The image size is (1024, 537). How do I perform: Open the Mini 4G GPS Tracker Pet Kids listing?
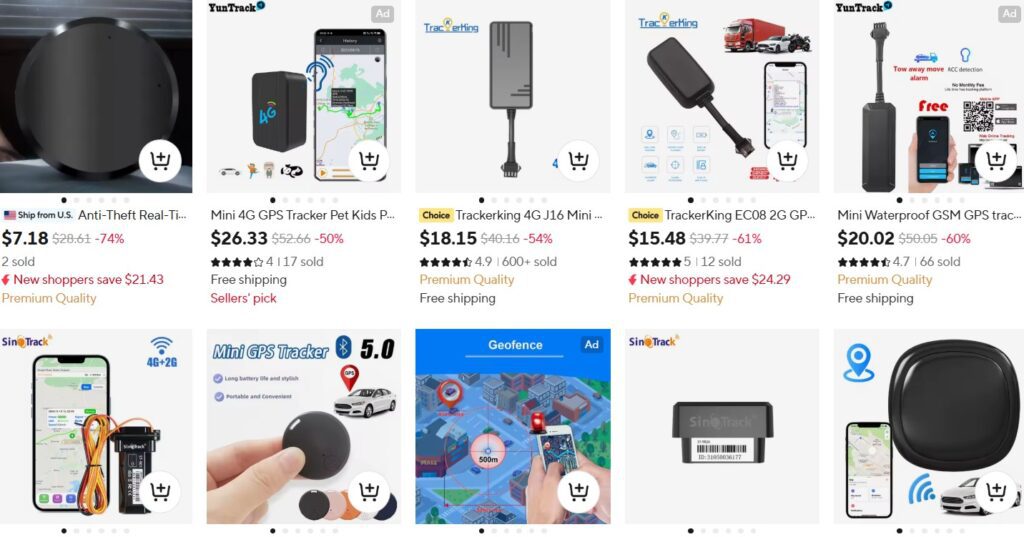tap(303, 215)
